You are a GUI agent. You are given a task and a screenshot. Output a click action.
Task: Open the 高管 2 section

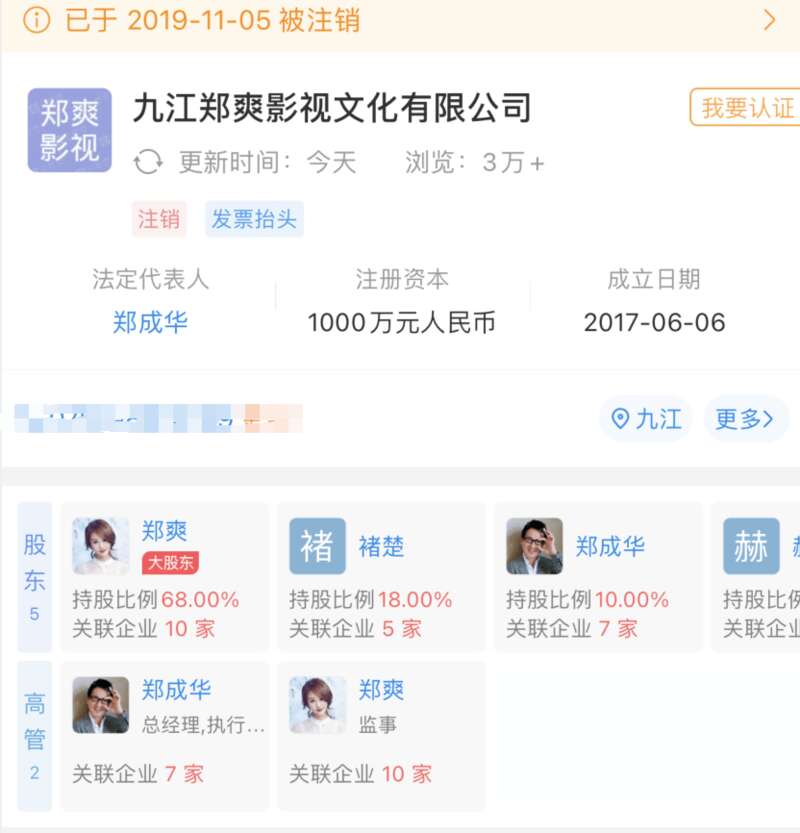[x=35, y=735]
